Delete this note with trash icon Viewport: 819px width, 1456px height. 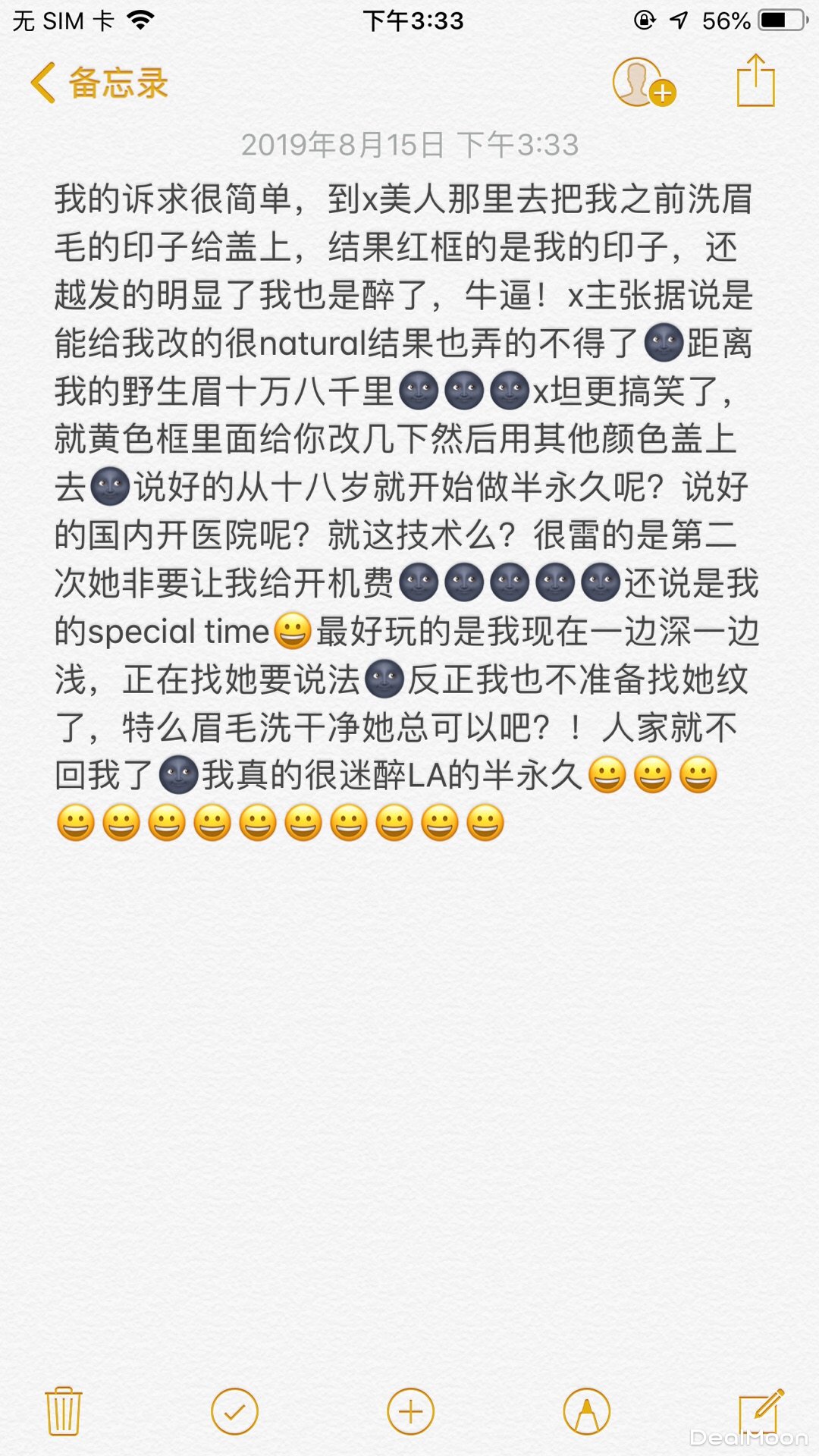click(x=64, y=1410)
